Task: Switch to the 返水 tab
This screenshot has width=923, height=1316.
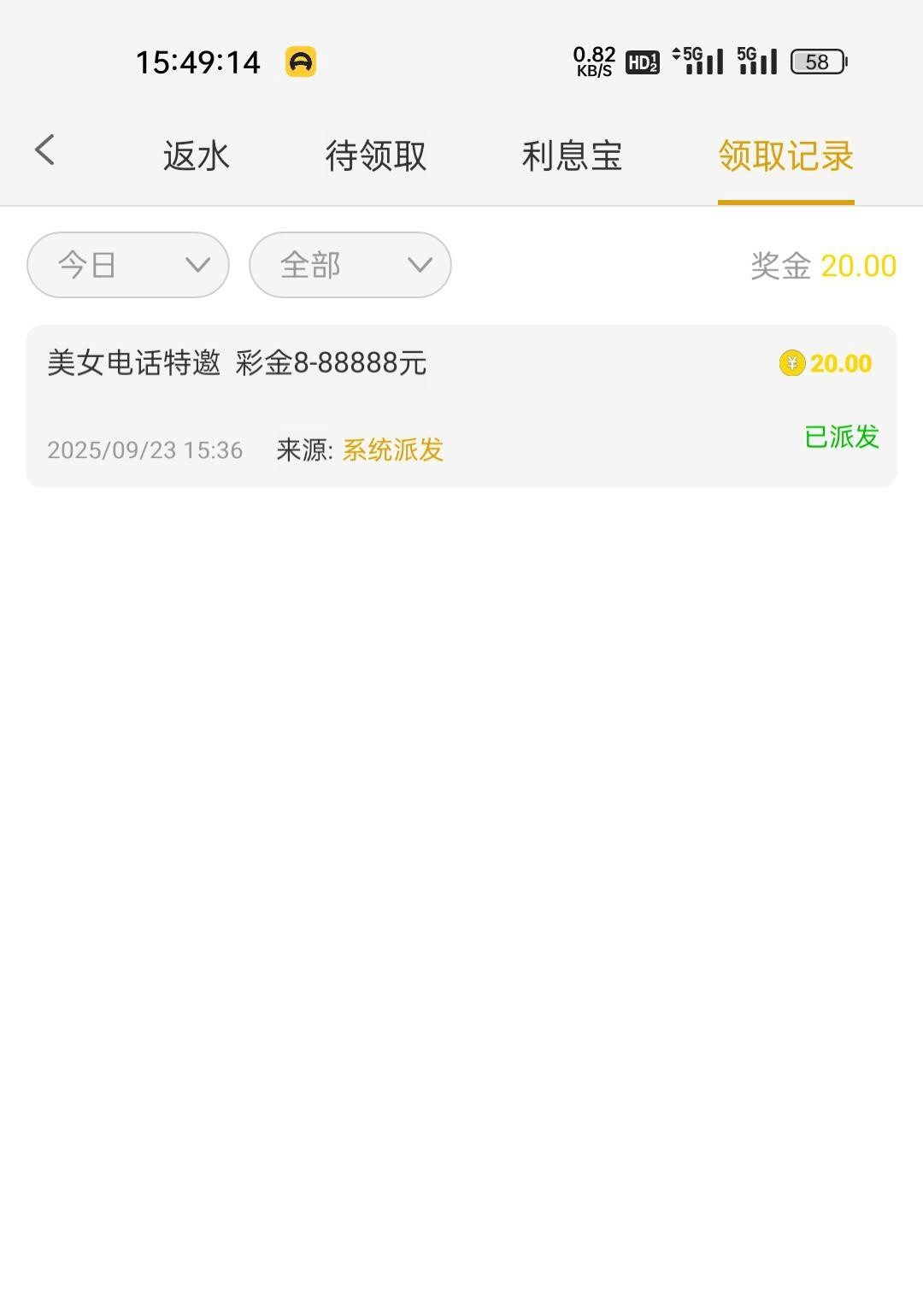Action: click(197, 156)
